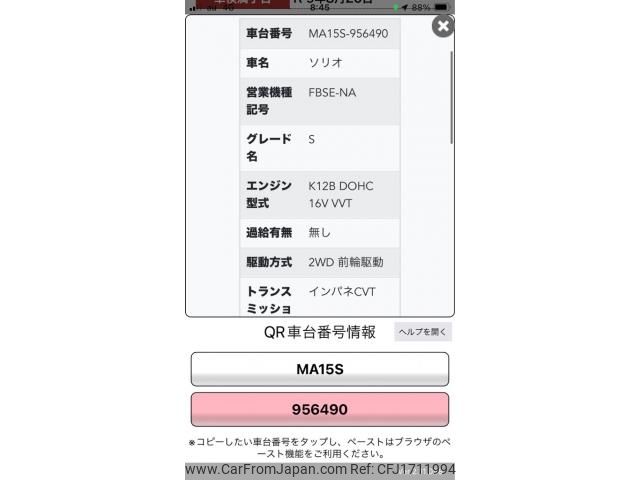Image resolution: width=640 pixels, height=480 pixels.
Task: Close the vehicle details popup
Action: coord(442,26)
